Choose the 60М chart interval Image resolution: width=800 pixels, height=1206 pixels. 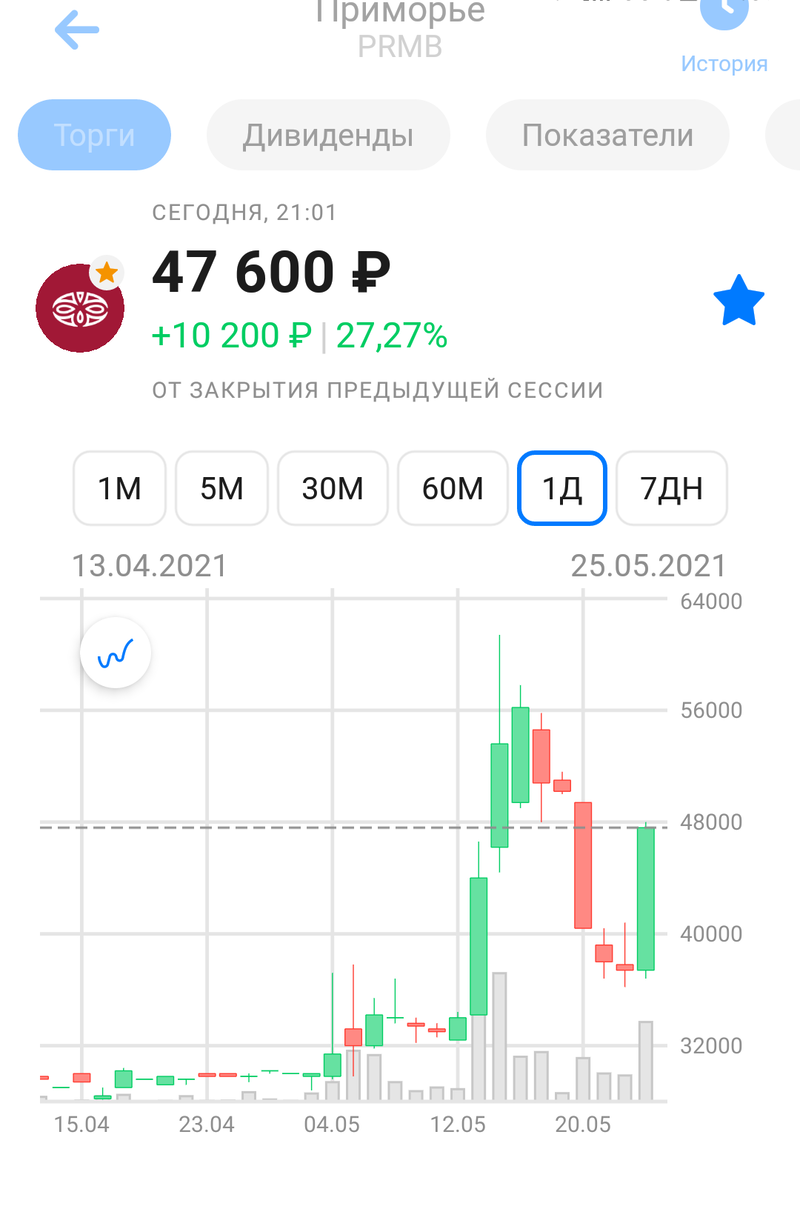(452, 488)
